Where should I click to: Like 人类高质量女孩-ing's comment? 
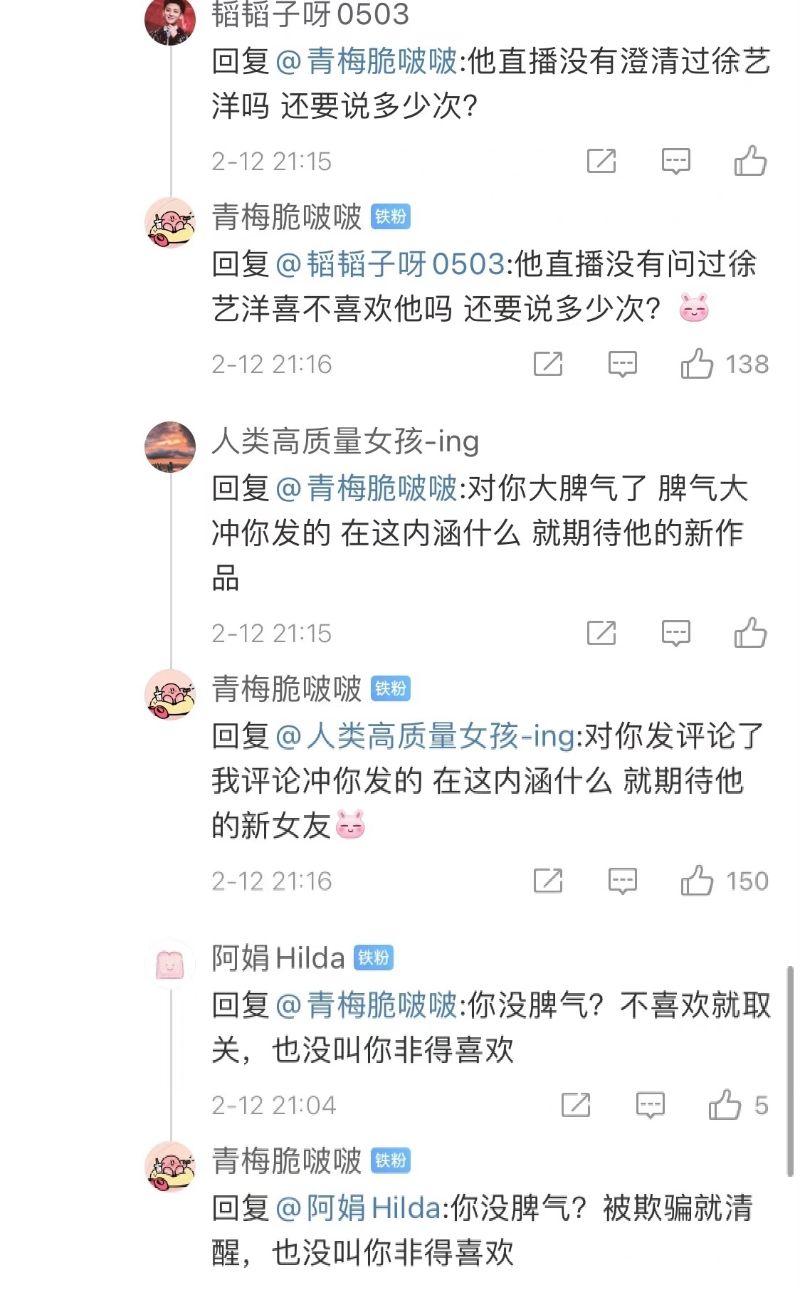[750, 633]
